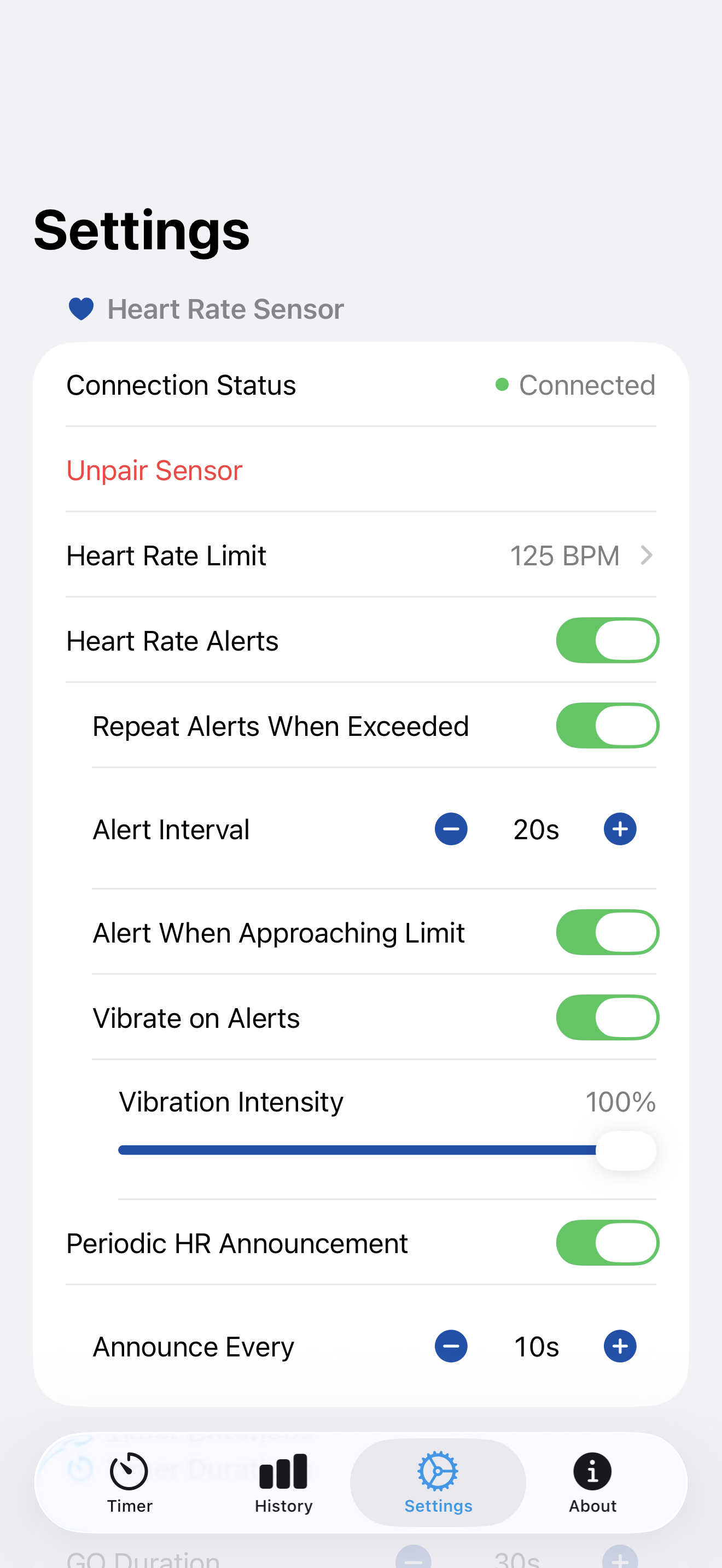Tap the About info icon

pos(591,1470)
